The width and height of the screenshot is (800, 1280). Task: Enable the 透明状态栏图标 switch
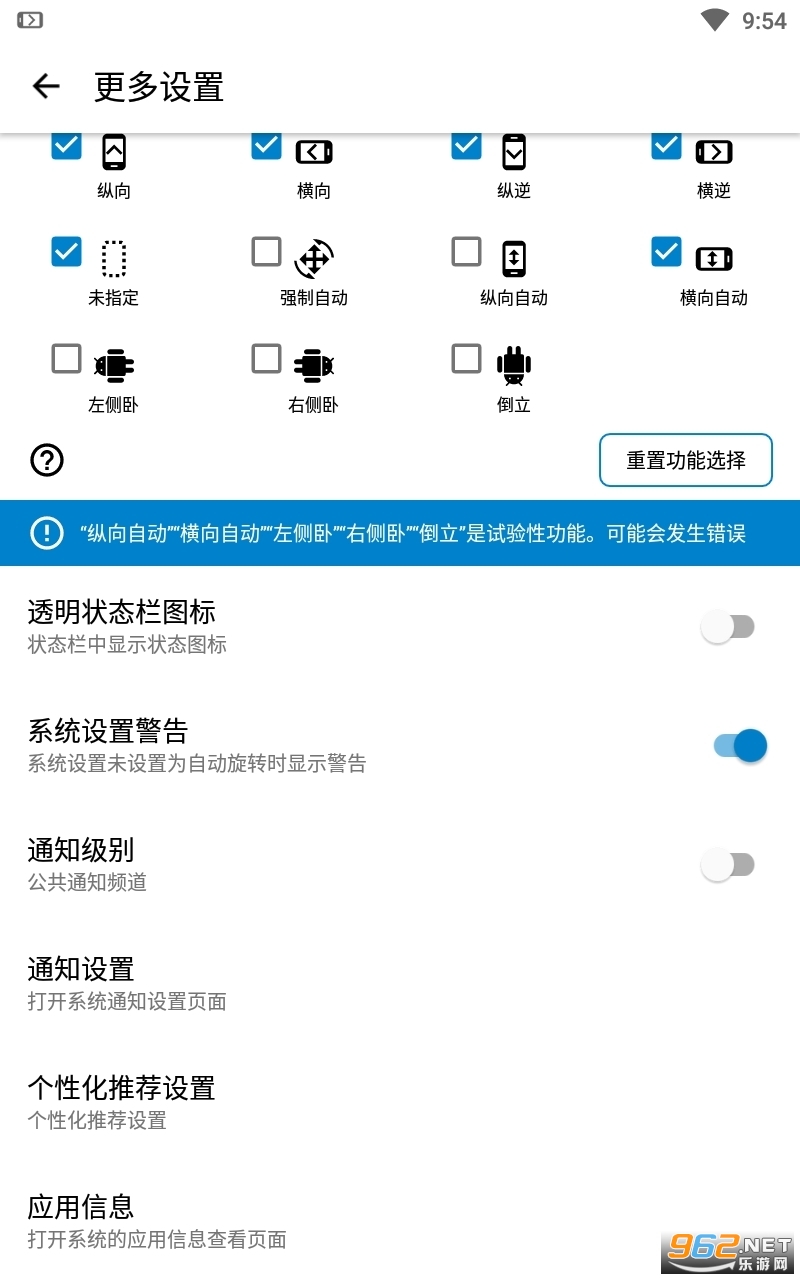tap(728, 627)
